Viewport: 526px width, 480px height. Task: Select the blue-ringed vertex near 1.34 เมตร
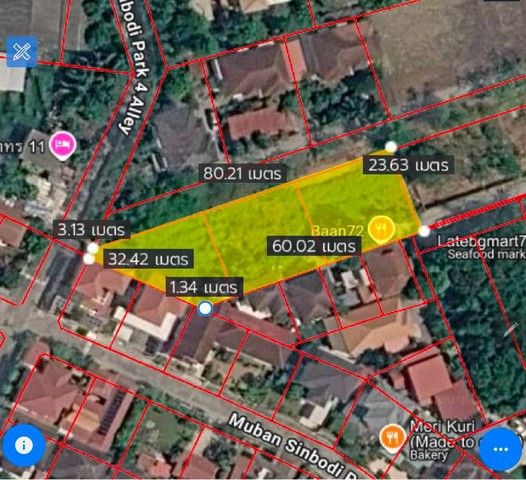click(x=205, y=308)
